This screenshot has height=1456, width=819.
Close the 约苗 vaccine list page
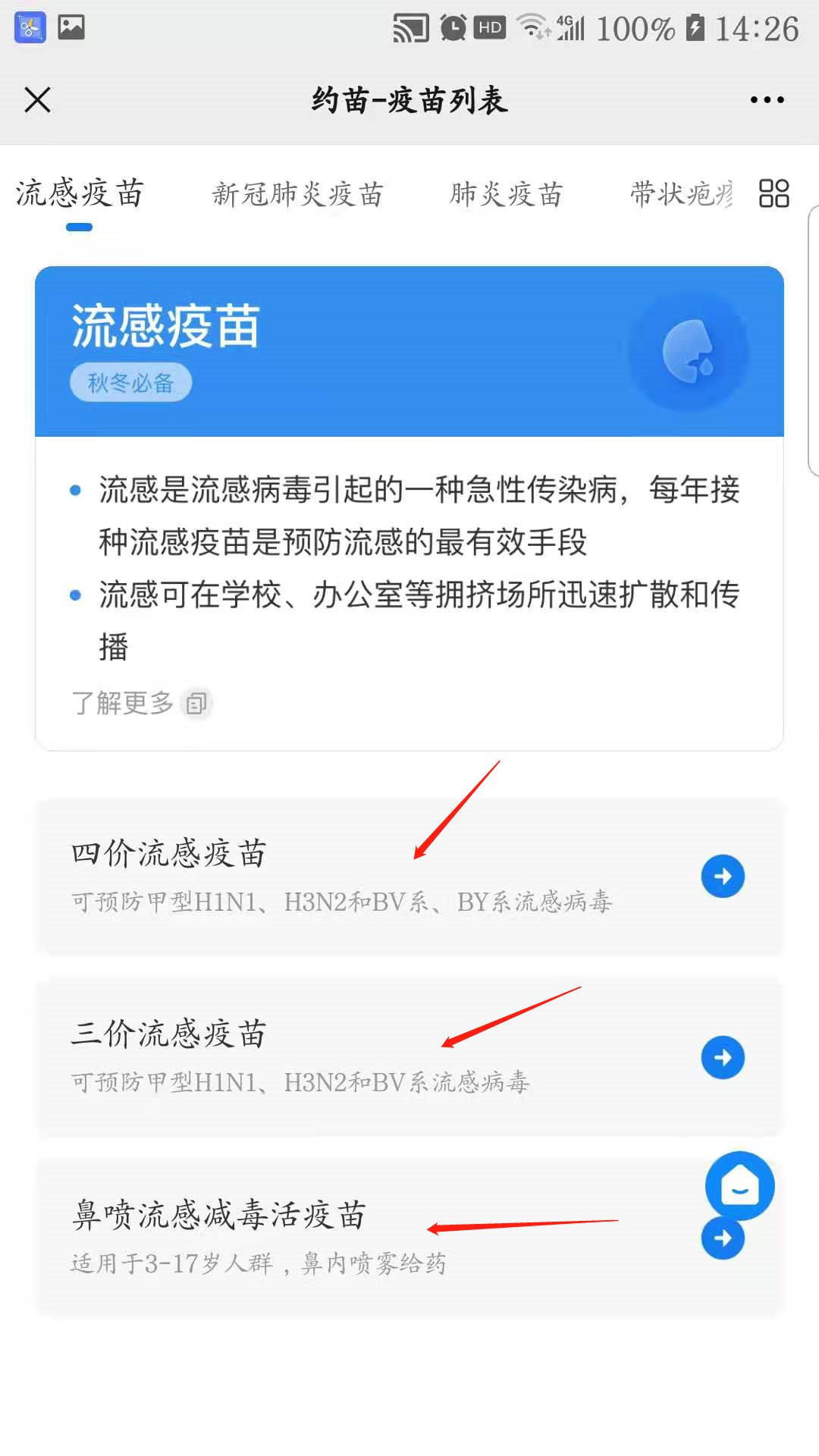(x=37, y=99)
